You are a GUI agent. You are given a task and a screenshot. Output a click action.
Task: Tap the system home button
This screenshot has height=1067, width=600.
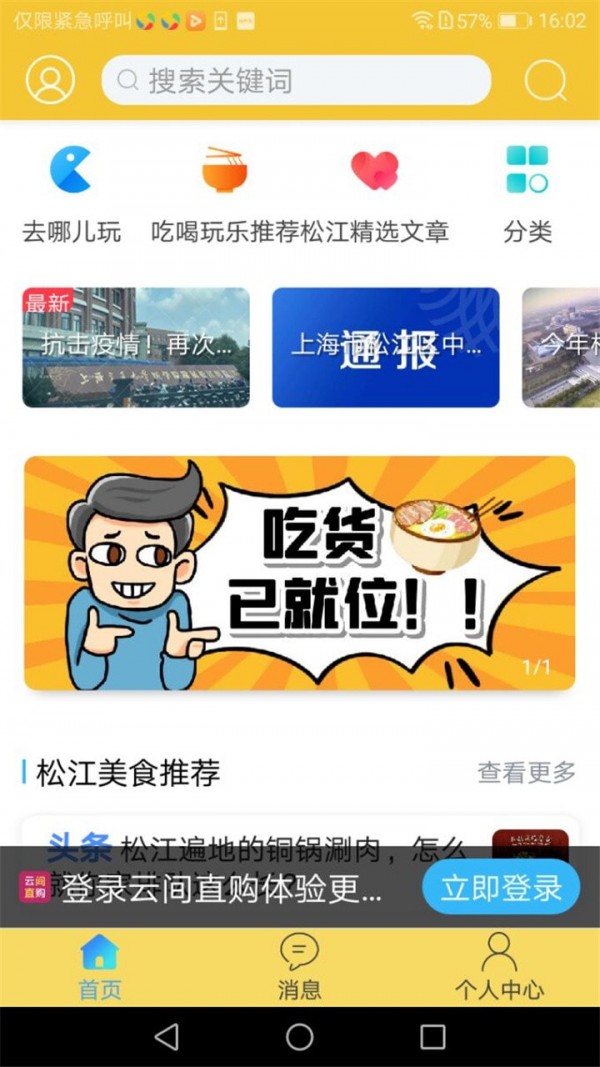pyautogui.click(x=299, y=1037)
